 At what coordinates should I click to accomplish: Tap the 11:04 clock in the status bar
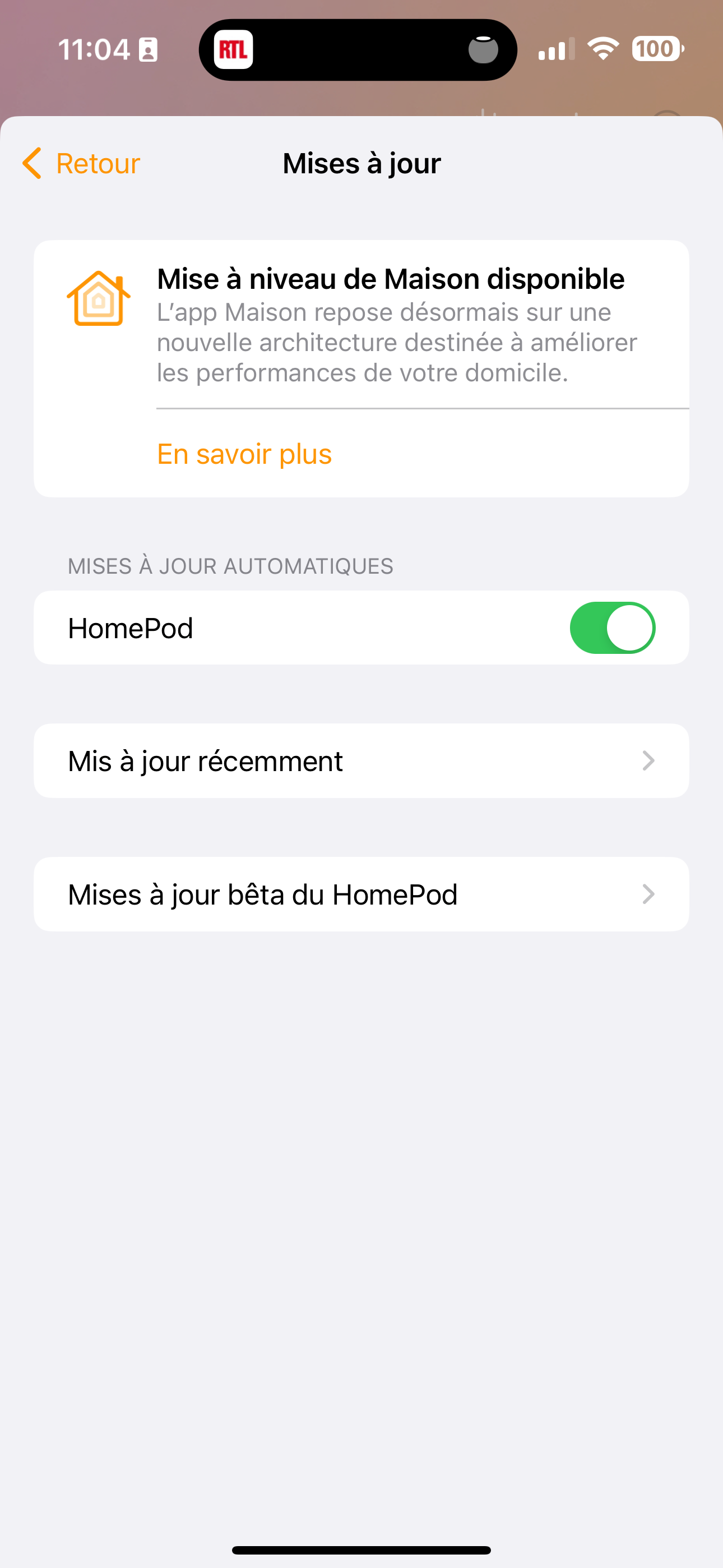pyautogui.click(x=98, y=49)
